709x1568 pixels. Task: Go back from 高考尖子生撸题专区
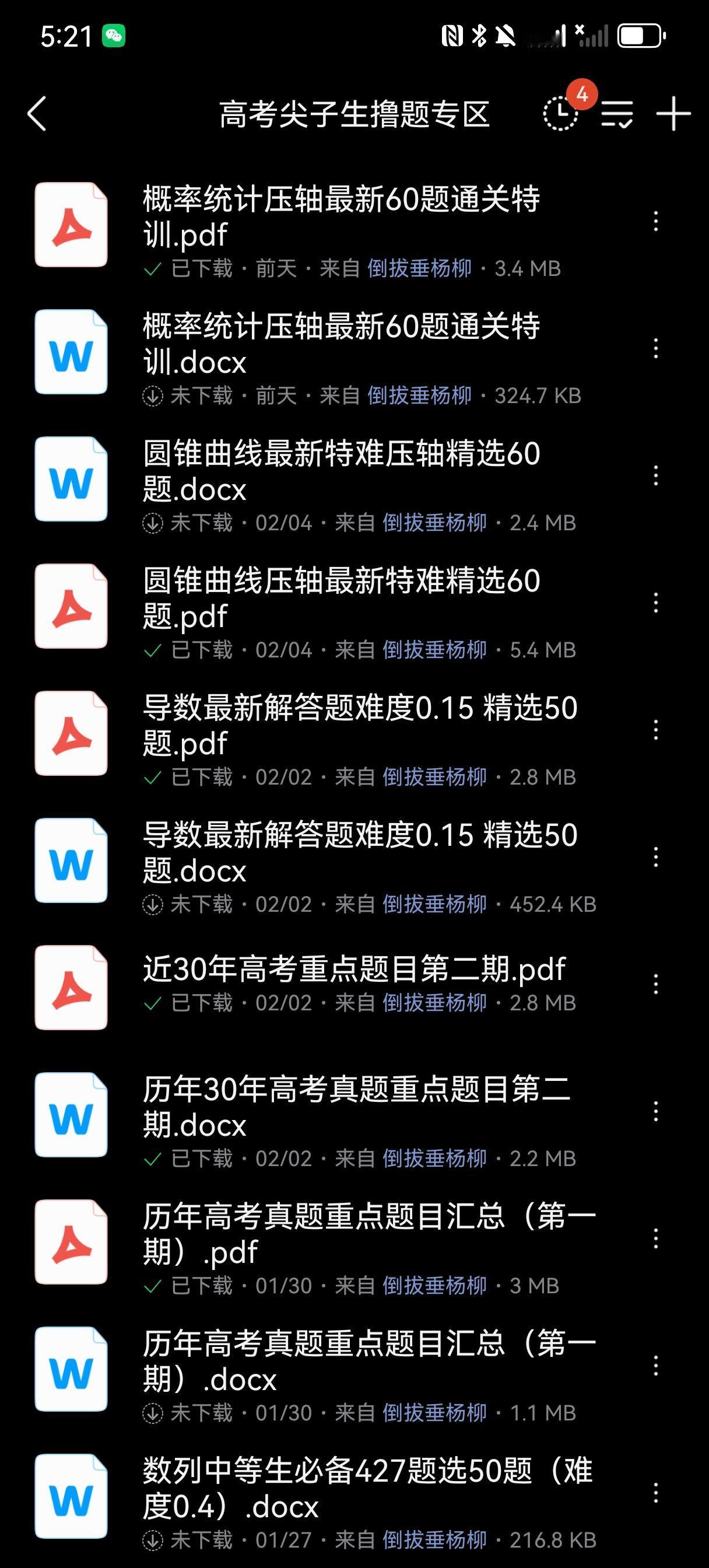37,114
